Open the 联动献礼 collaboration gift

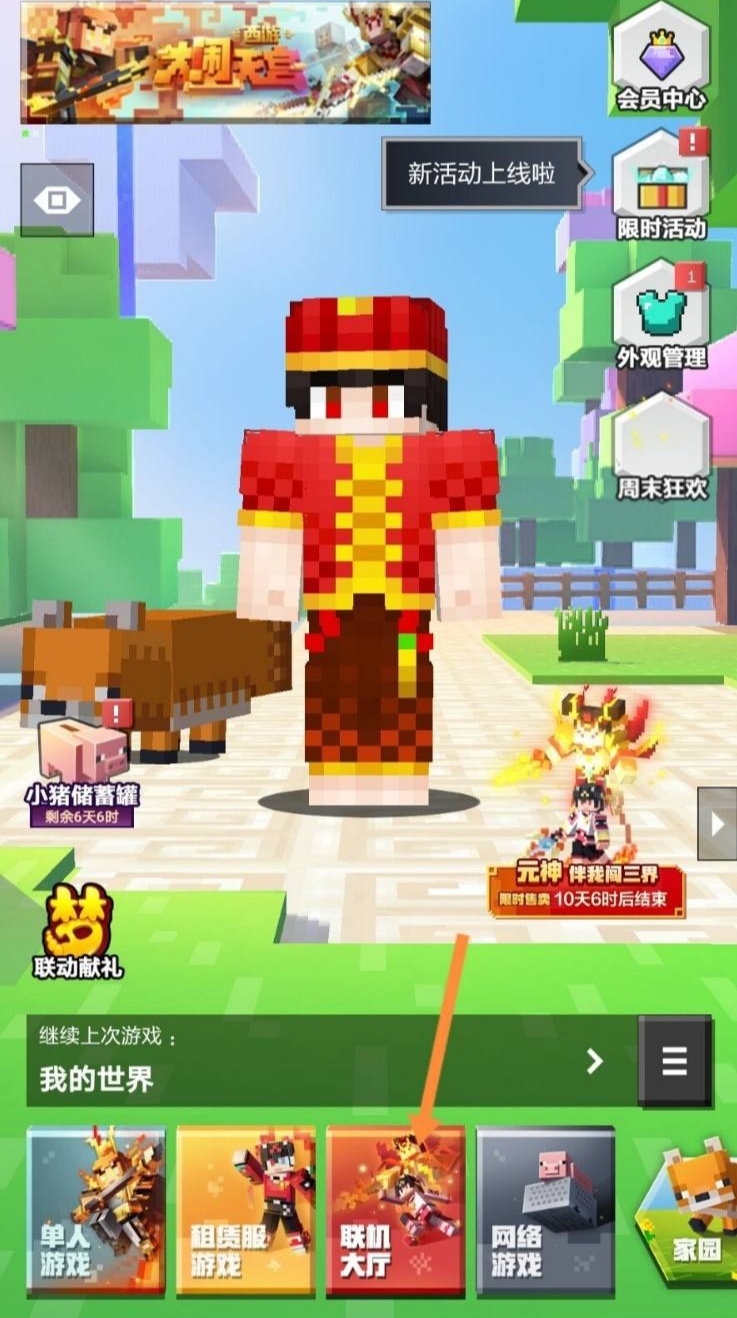(x=79, y=931)
